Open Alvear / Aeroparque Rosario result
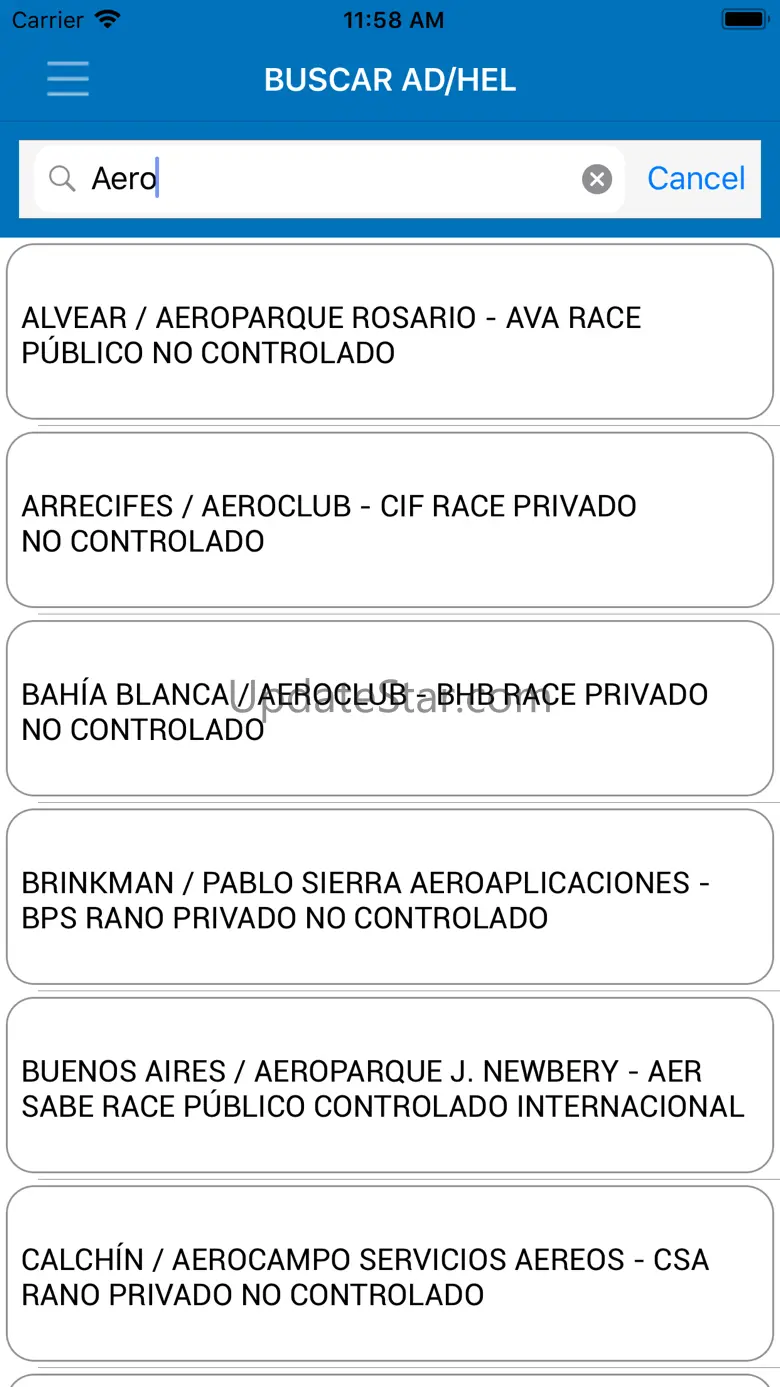Screen dimensions: 780x1387 click(390, 332)
